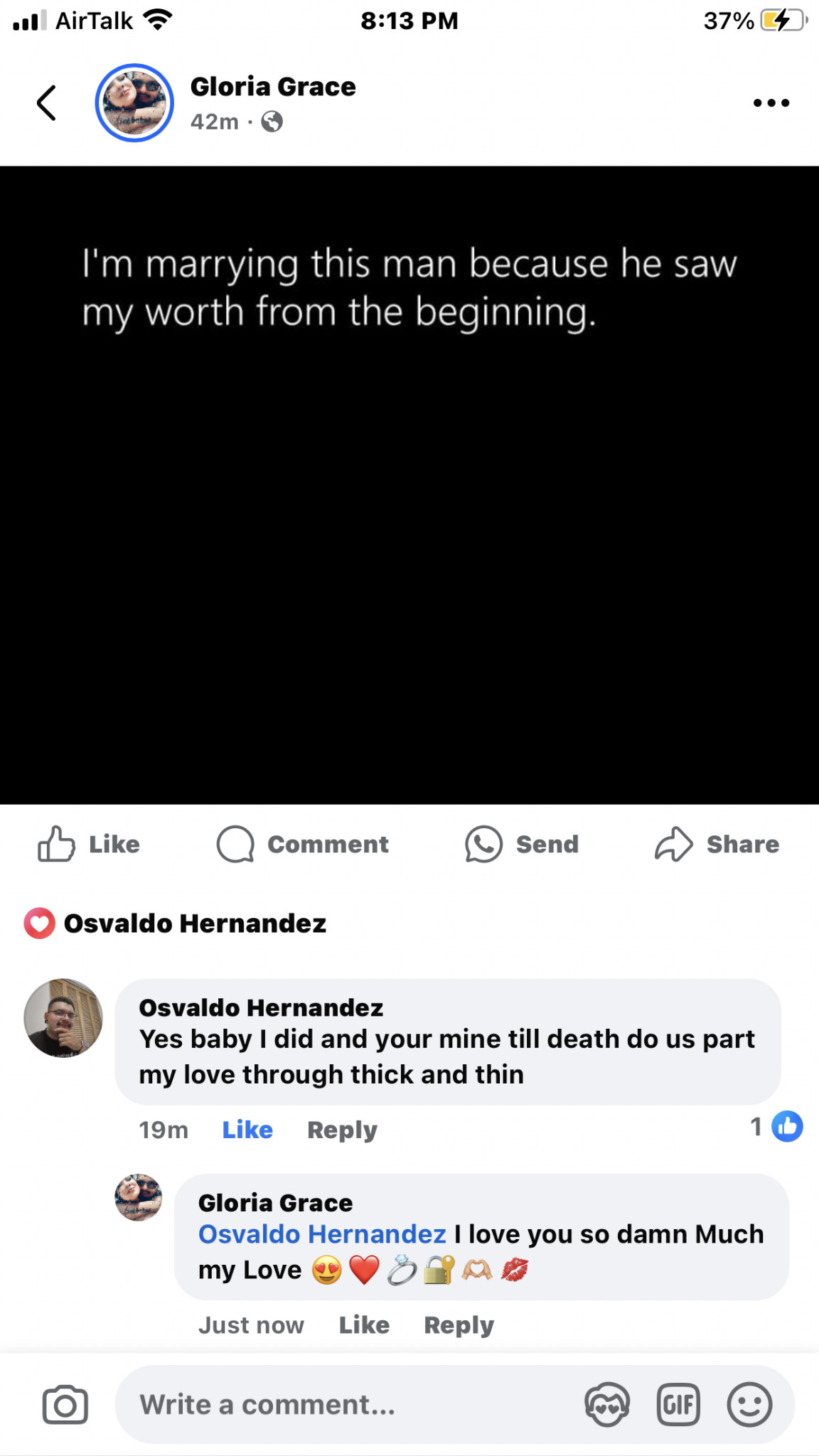Tap the Comment button under the post

pyautogui.click(x=303, y=845)
